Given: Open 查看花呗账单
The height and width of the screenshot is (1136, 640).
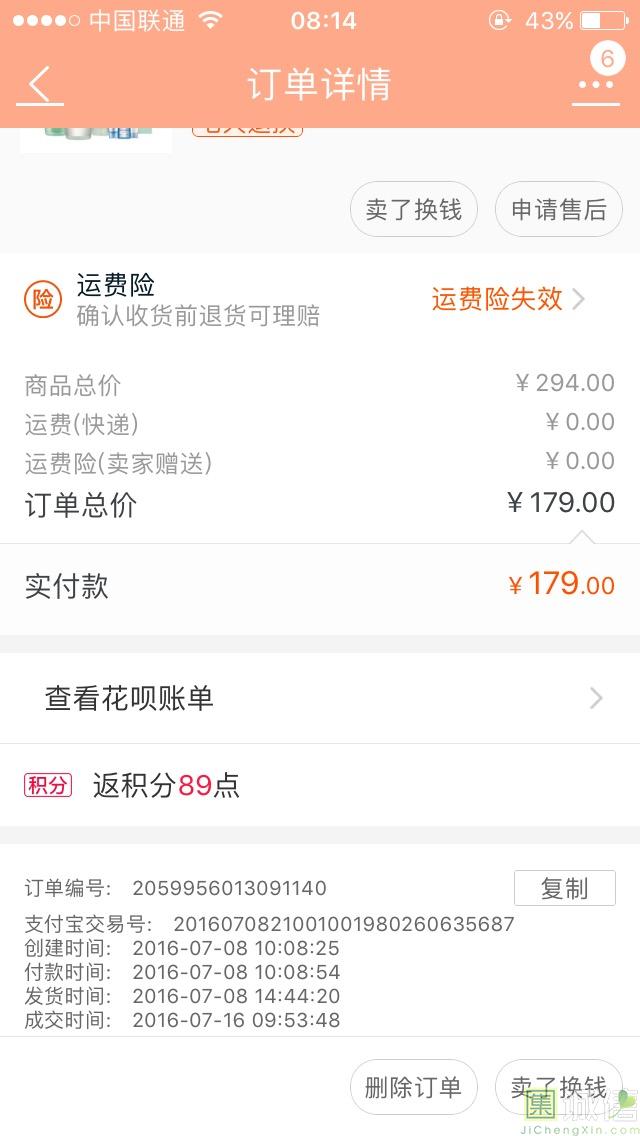Looking at the screenshot, I should [x=320, y=698].
